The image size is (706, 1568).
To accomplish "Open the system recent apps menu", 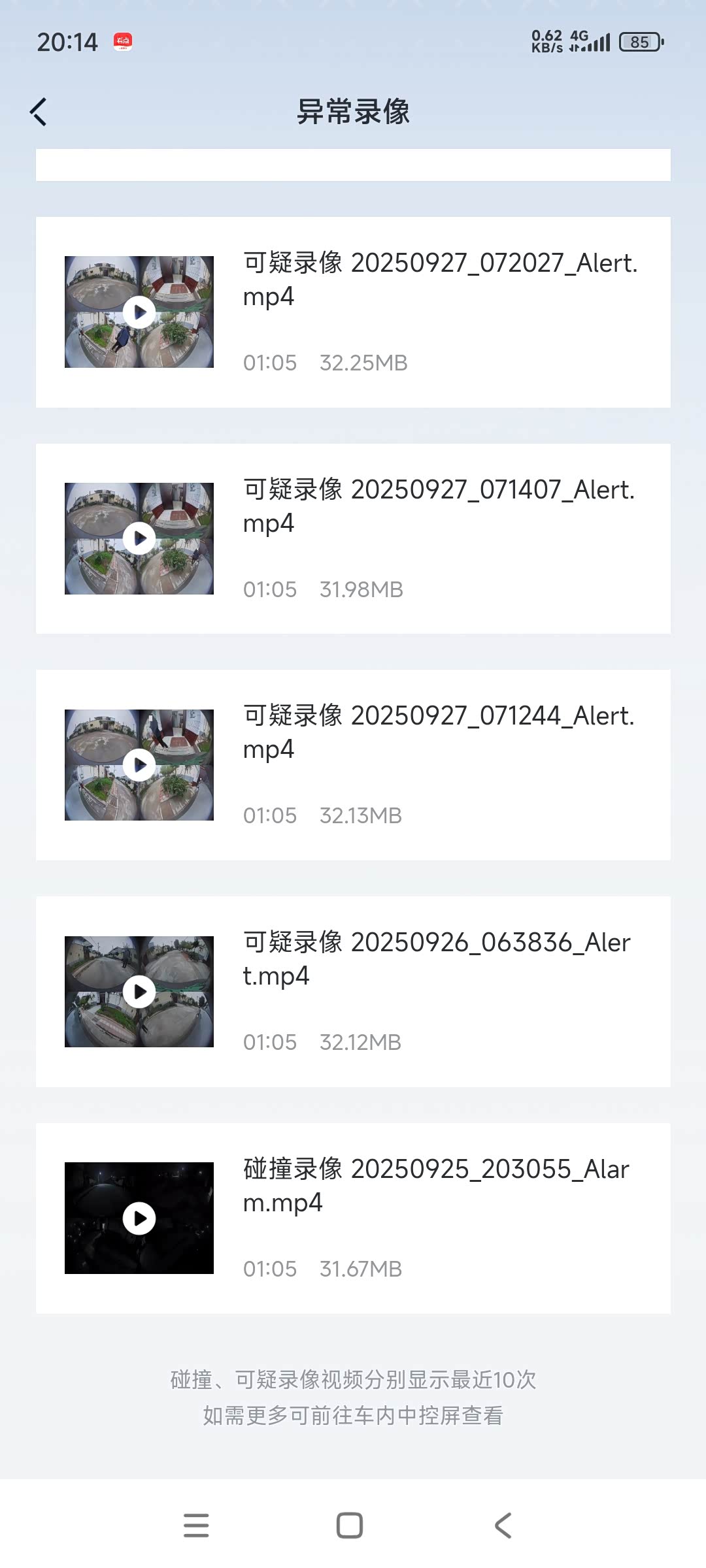I will 196,1526.
